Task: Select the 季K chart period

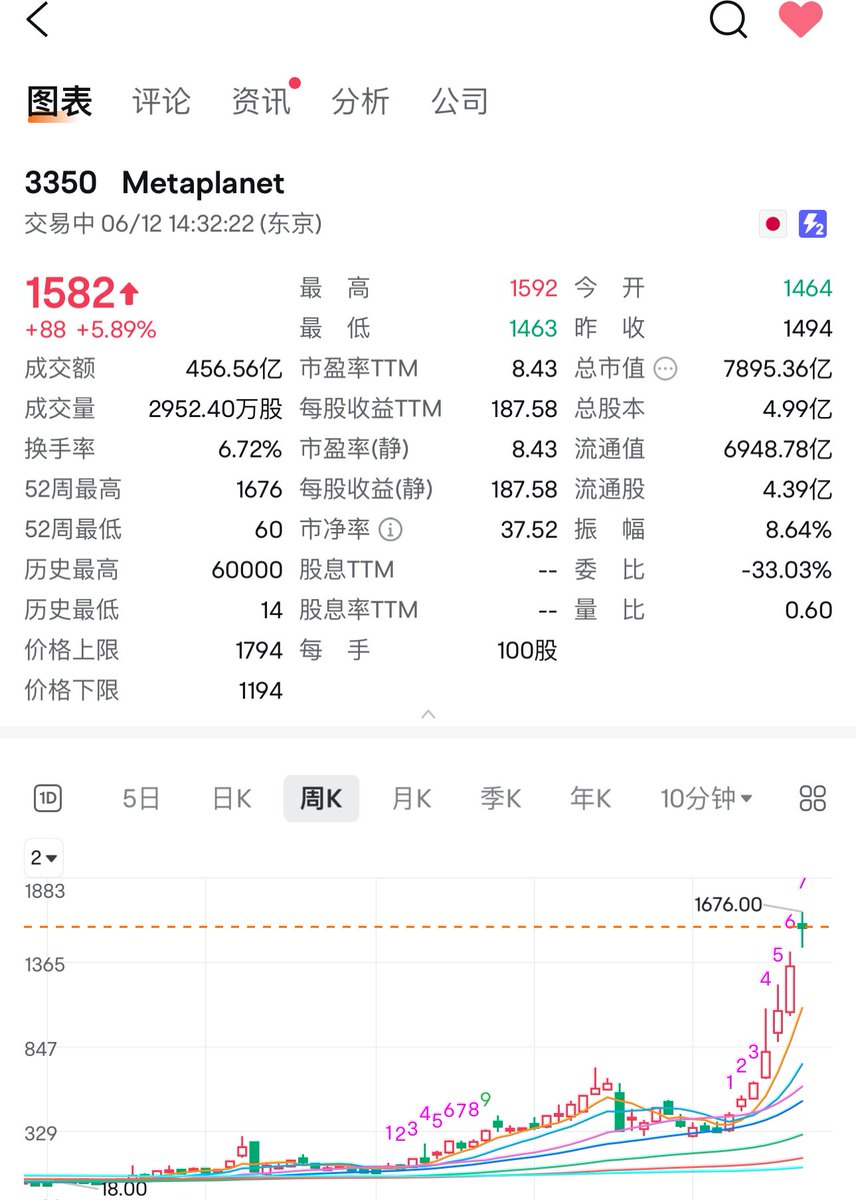Action: point(501,798)
